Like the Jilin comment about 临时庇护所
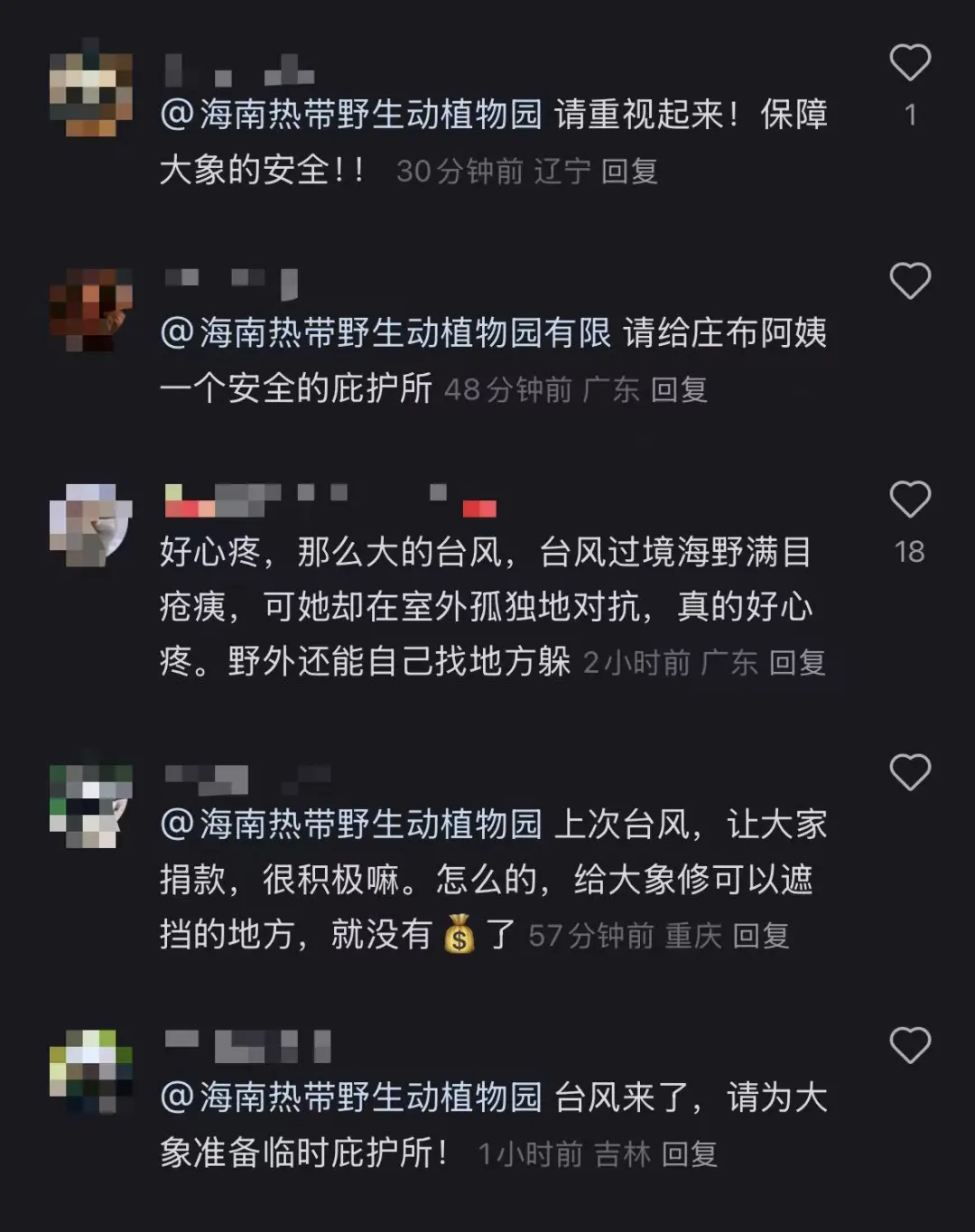This screenshot has width=975, height=1232. point(909,1046)
